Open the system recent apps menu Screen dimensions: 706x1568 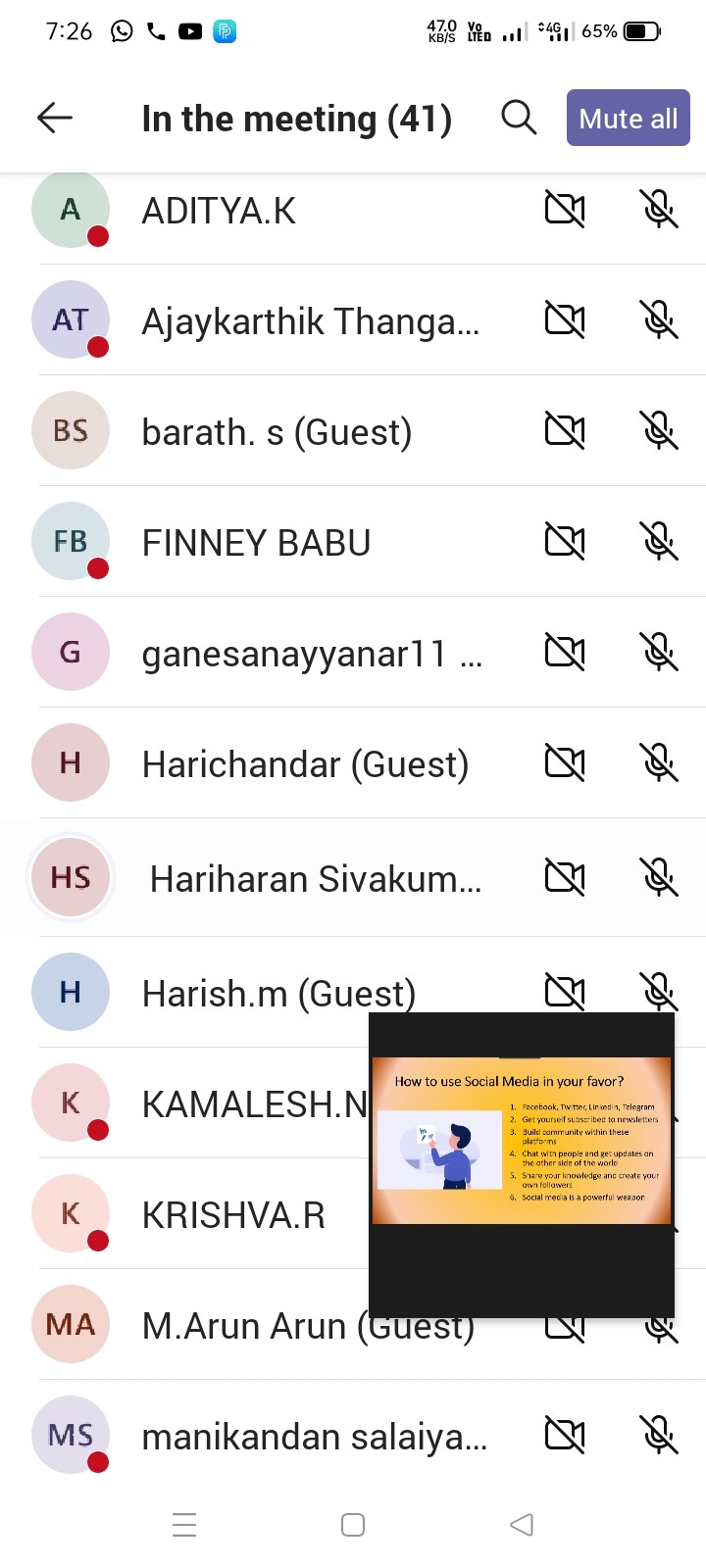click(x=184, y=1525)
